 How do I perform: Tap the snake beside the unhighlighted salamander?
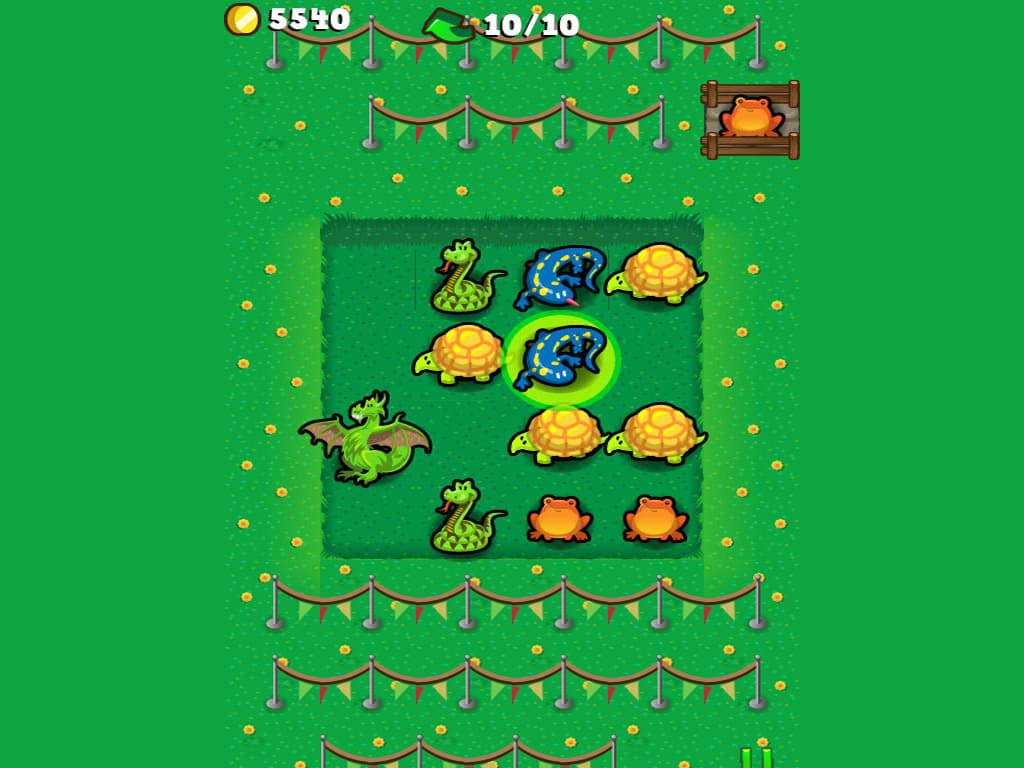465,277
